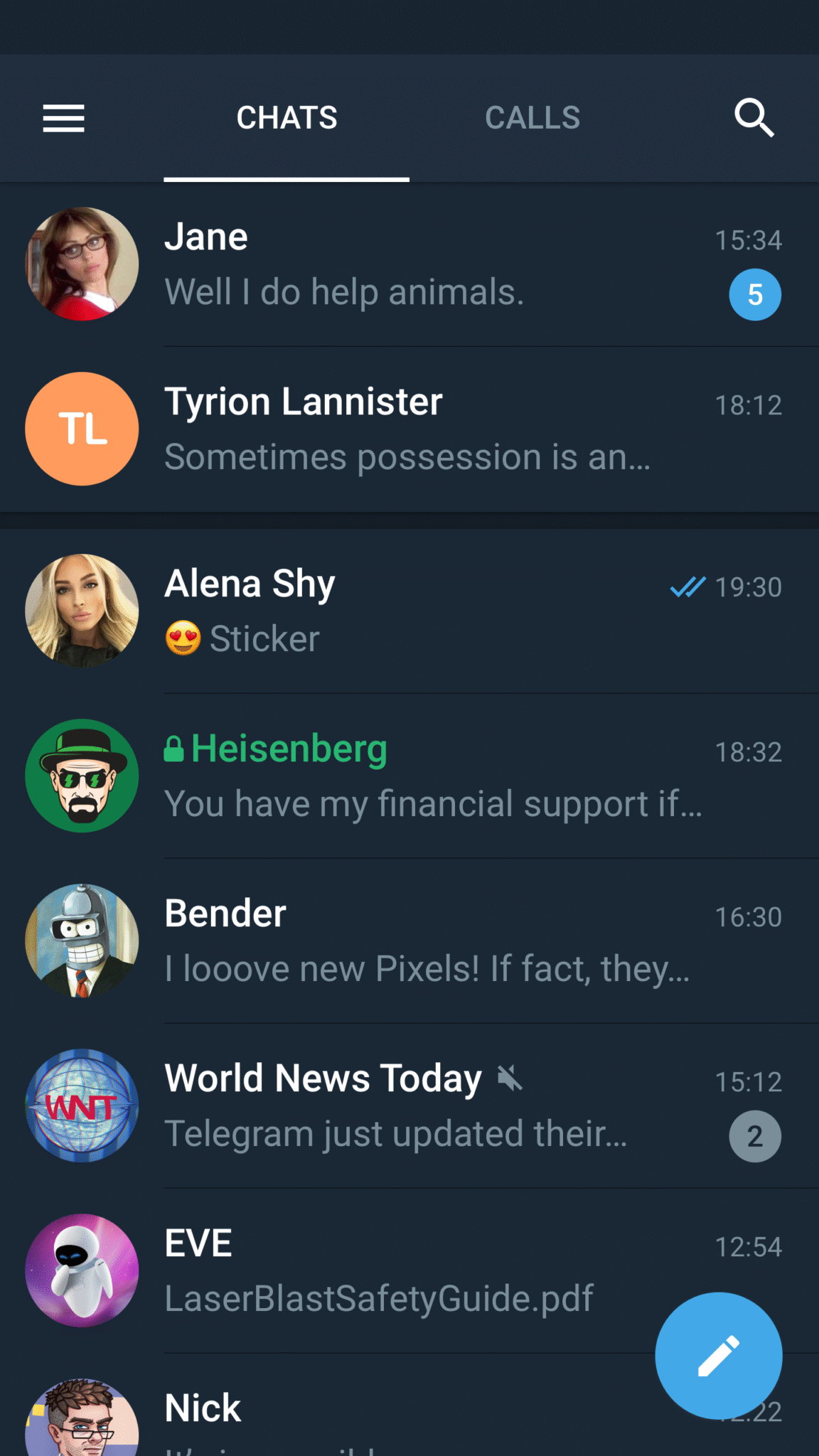
Task: Tap the heart-eyes sticker emoji in Alena's chat
Action: click(x=184, y=637)
